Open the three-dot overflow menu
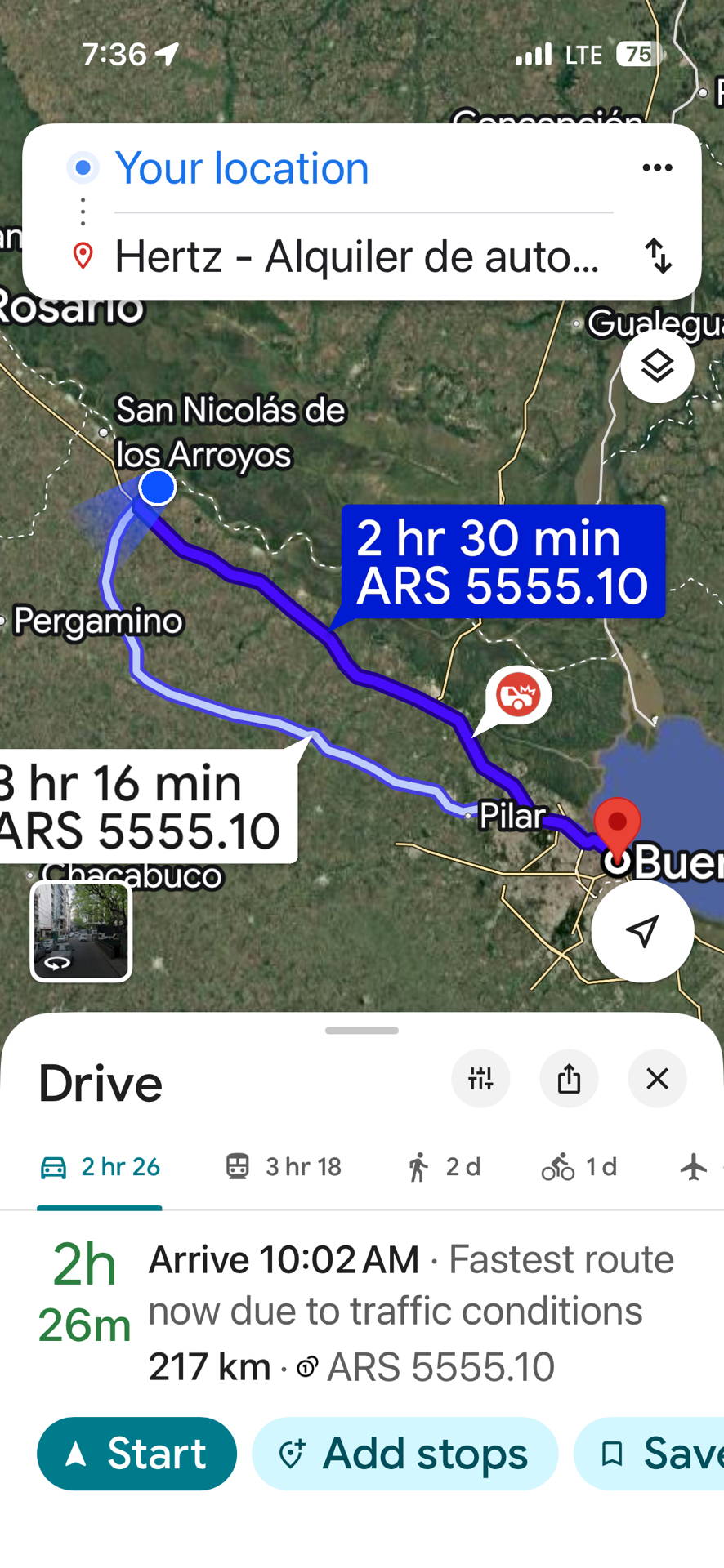 click(x=657, y=168)
